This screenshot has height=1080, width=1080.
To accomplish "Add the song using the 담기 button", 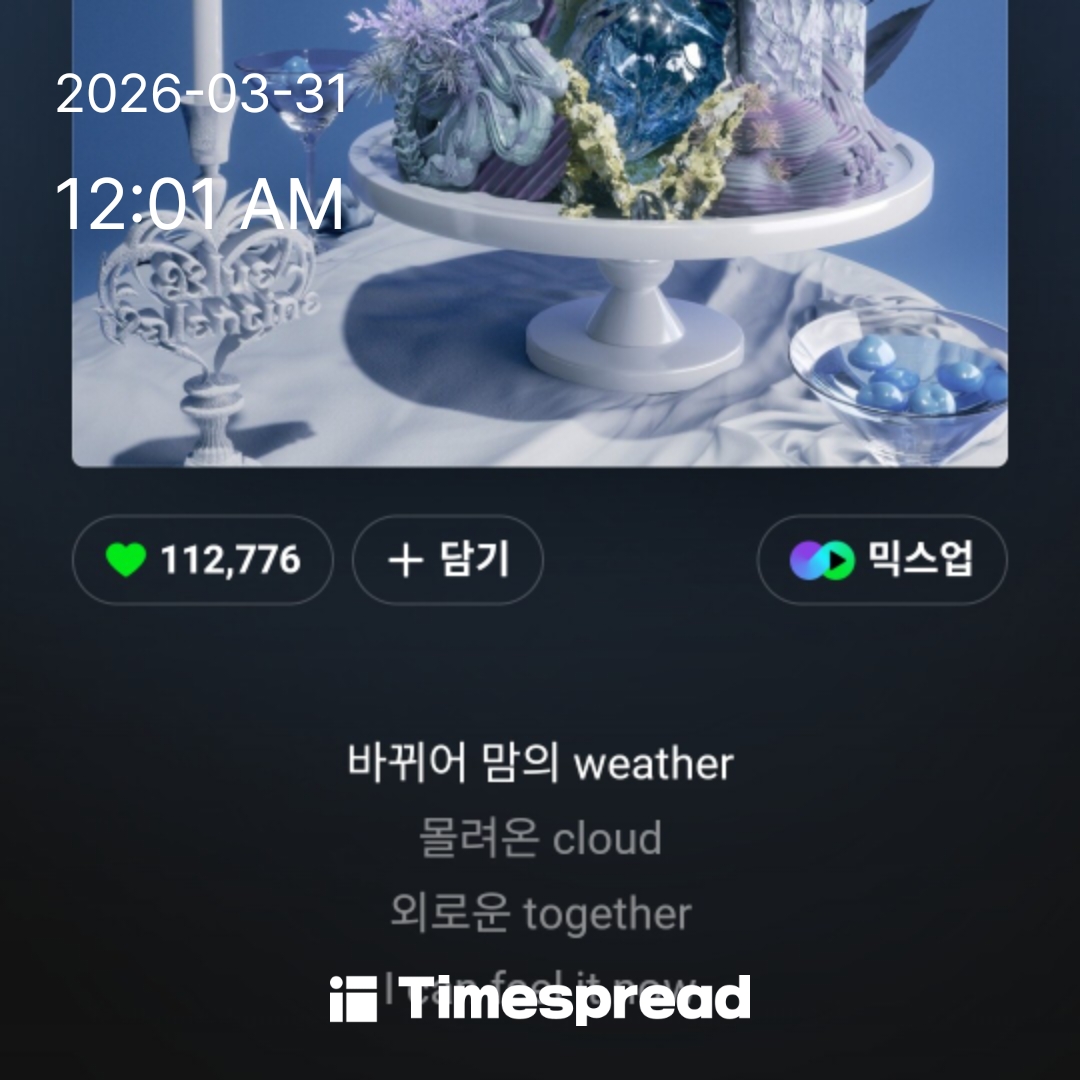I will point(448,560).
